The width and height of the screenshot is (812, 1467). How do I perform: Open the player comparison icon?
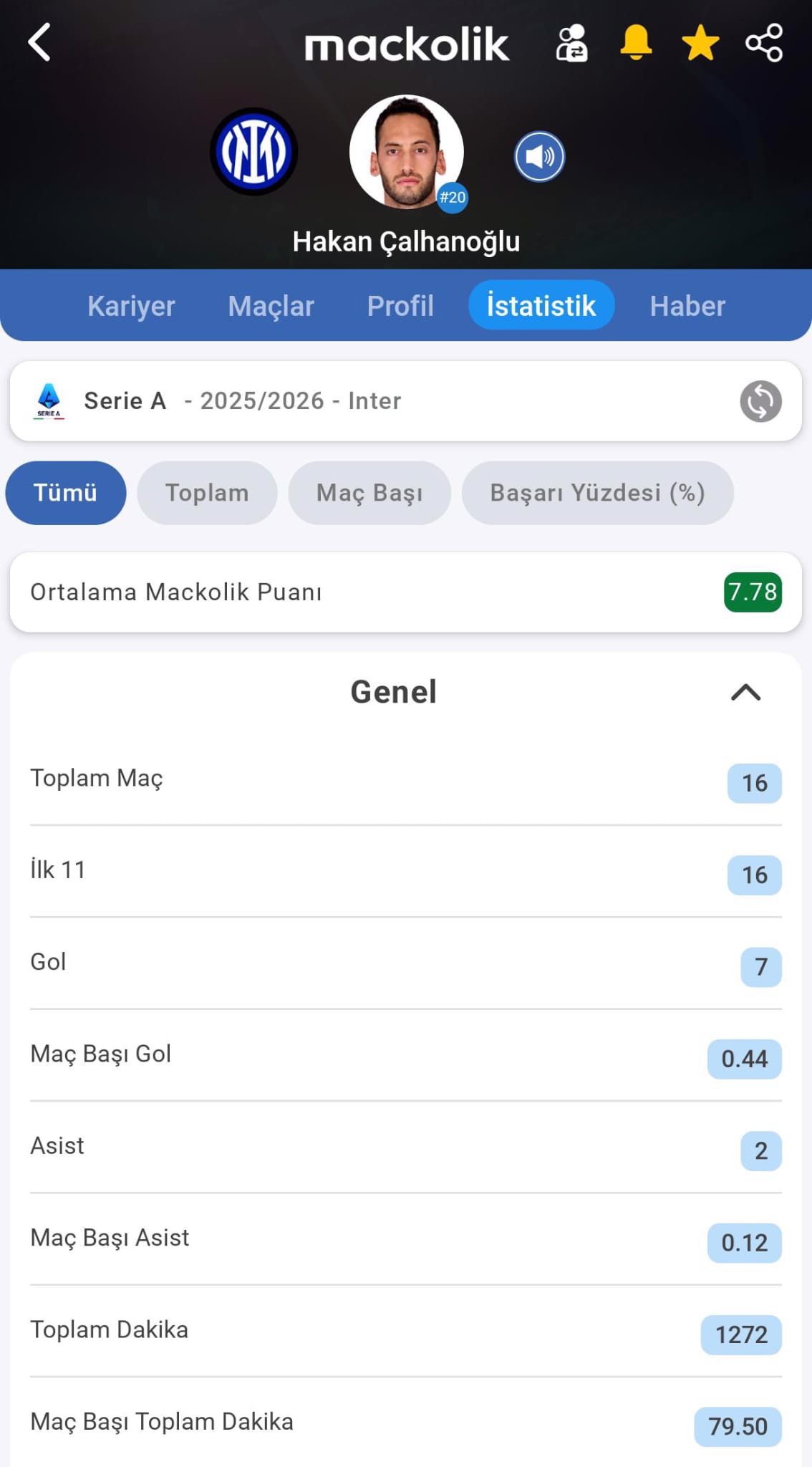571,44
